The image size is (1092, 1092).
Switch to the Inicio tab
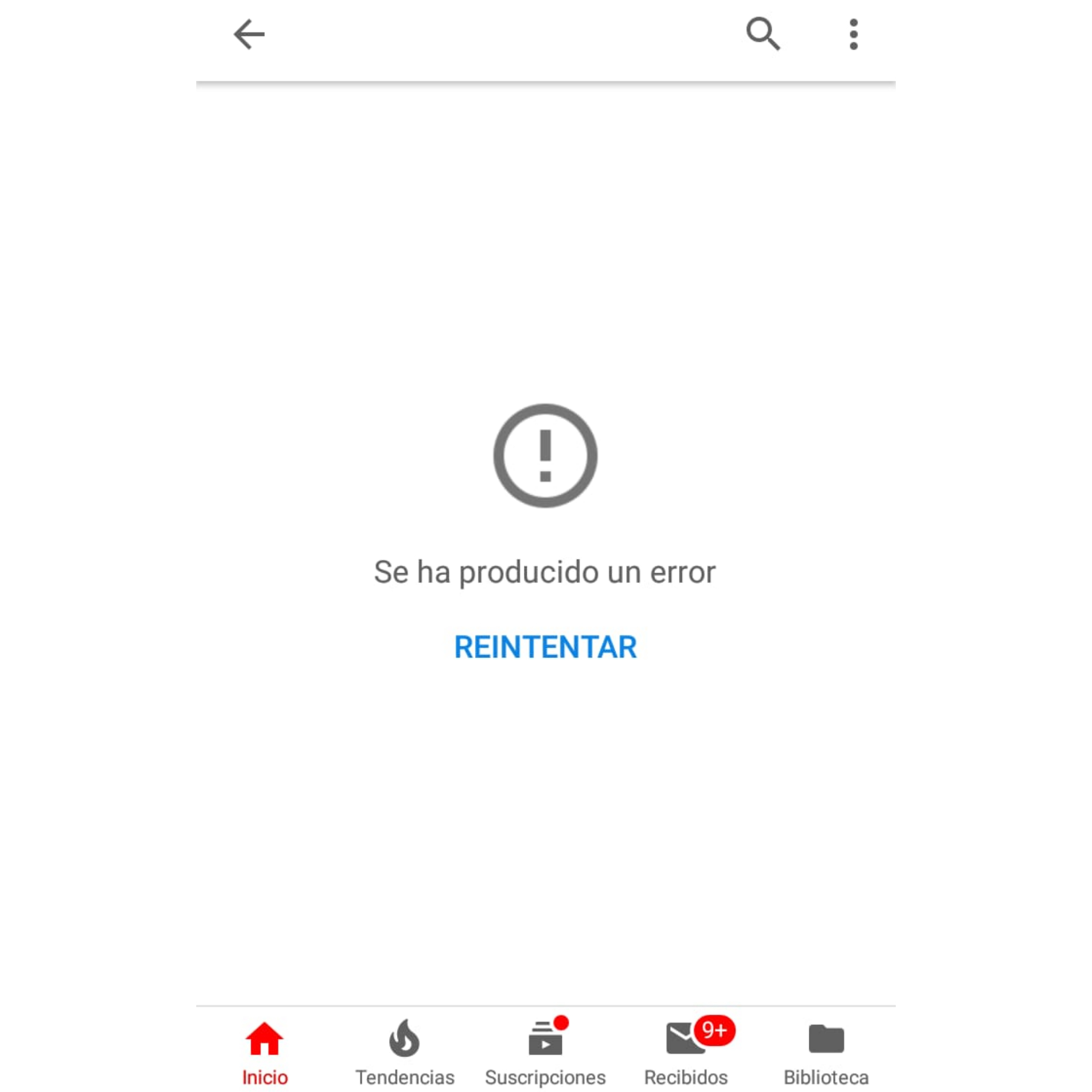click(x=264, y=1052)
